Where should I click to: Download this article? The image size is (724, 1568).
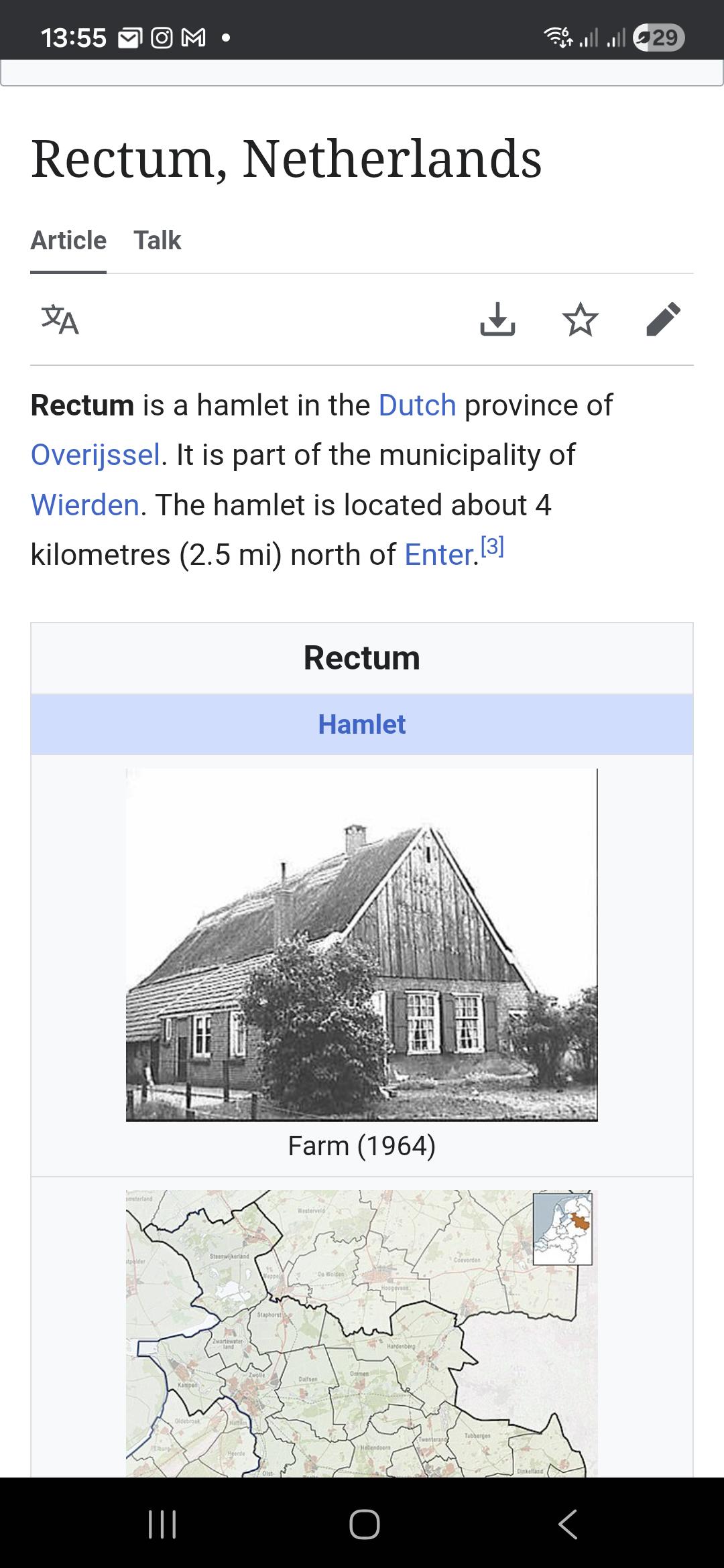click(x=497, y=319)
